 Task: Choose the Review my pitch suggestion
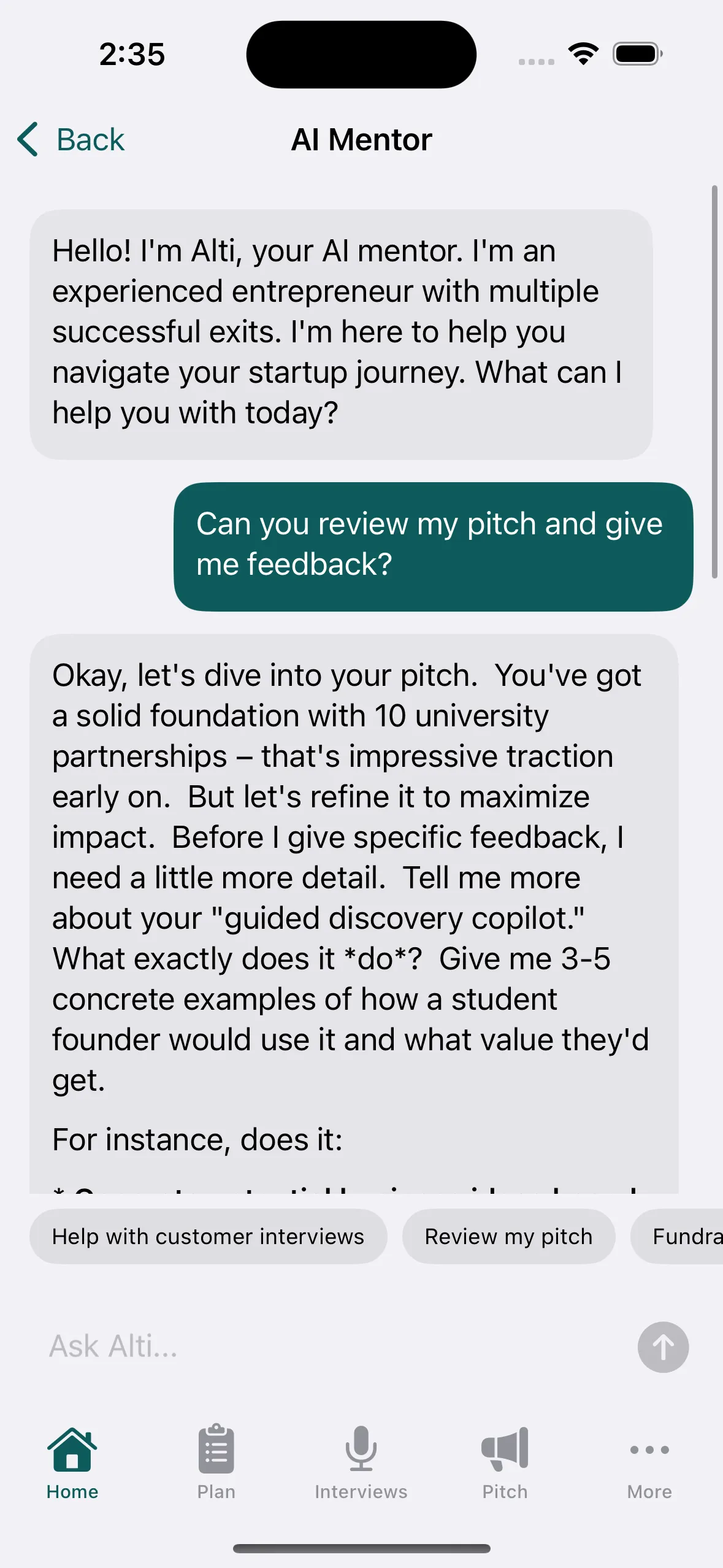[x=508, y=1236]
